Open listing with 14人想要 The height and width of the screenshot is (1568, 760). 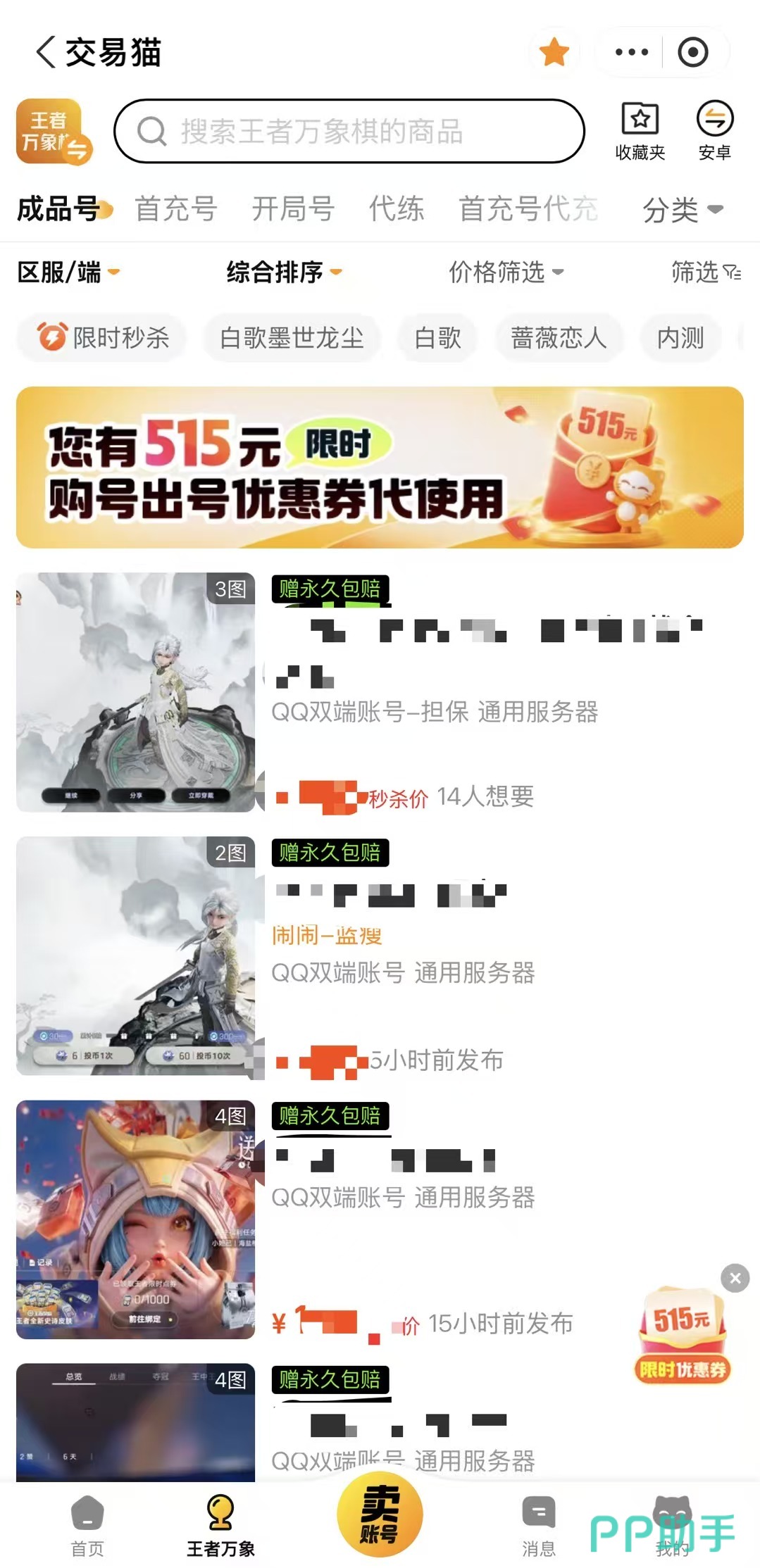[380, 692]
